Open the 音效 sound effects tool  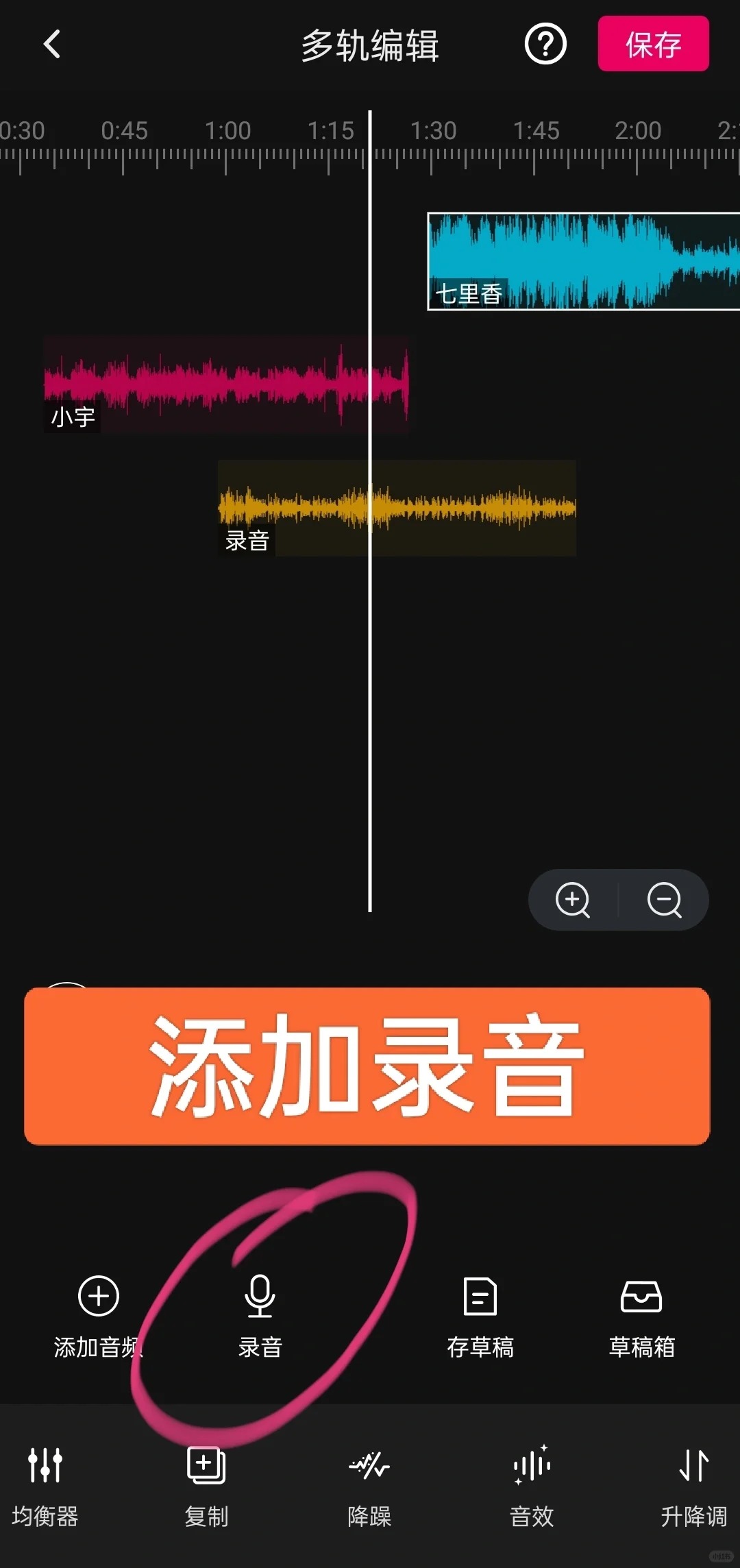(532, 1486)
